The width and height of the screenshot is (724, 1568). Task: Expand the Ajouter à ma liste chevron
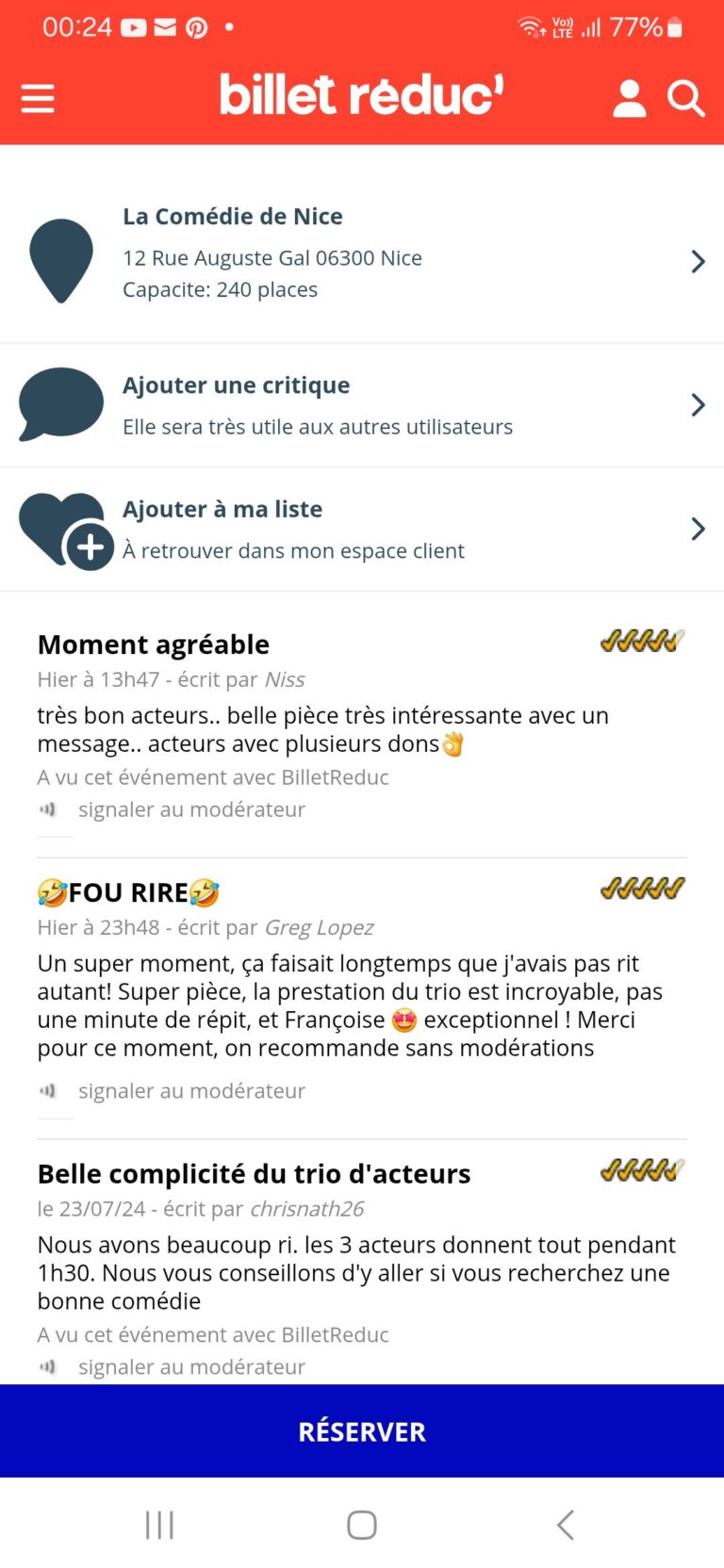(x=698, y=529)
